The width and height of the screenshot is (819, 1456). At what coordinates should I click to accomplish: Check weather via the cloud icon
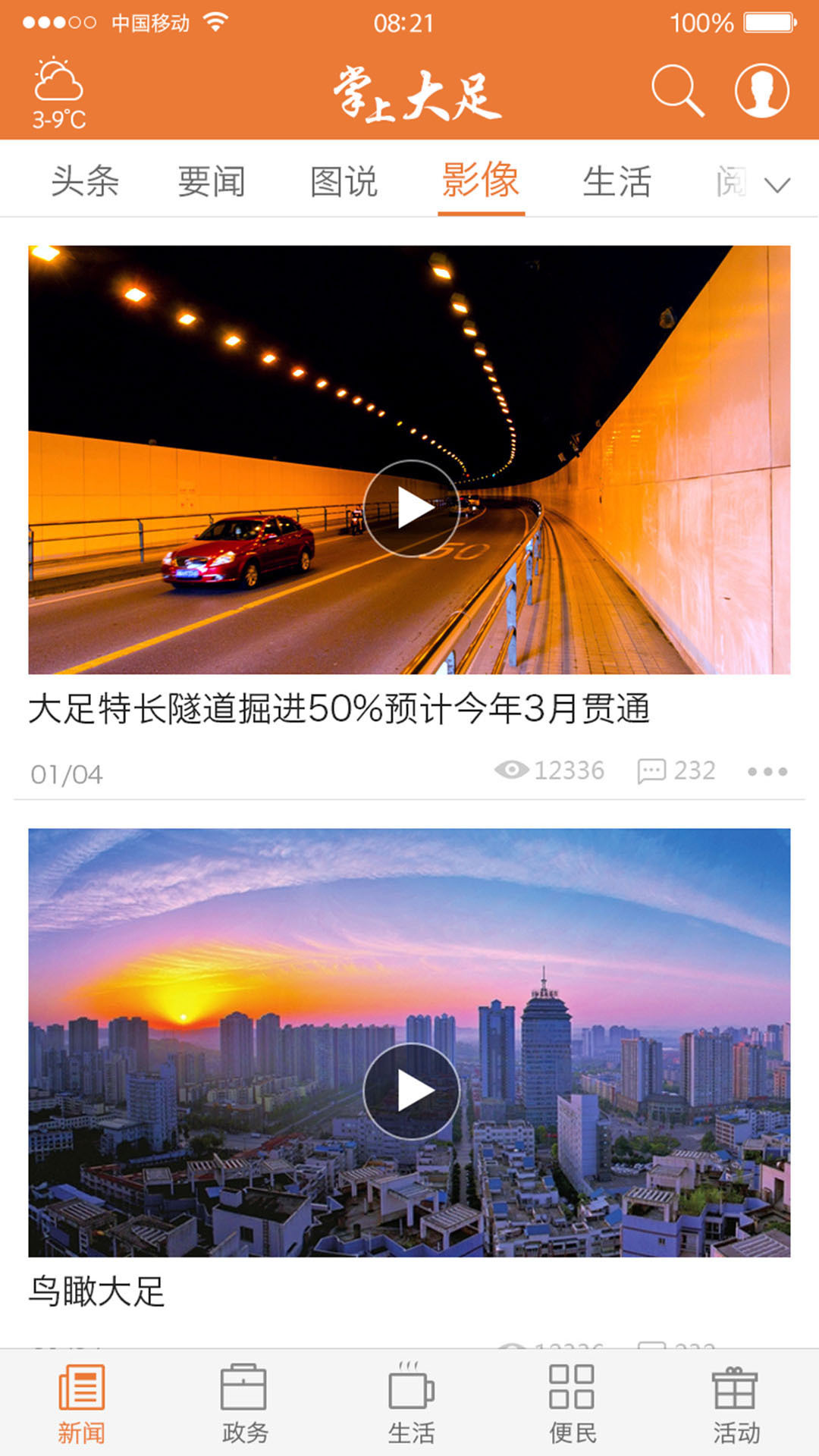[x=57, y=81]
